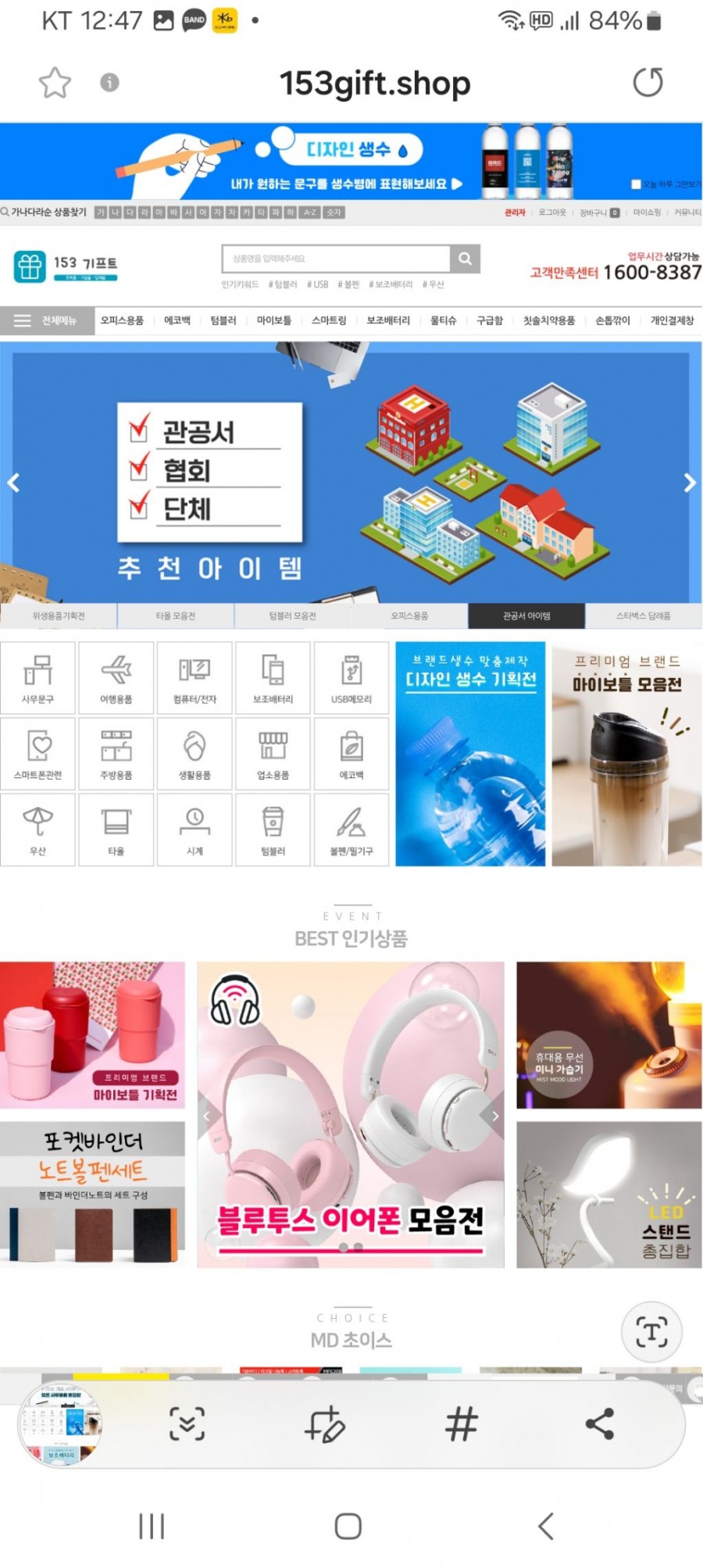Open the 디자인 생수 기획전 banner
The width and height of the screenshot is (703, 1568).
click(470, 754)
